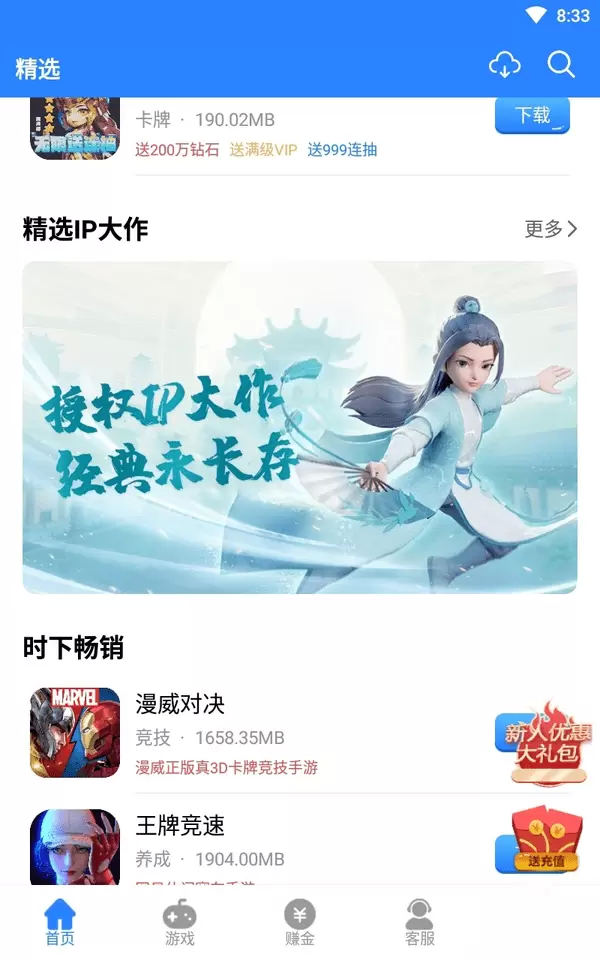Screen dimensions: 600x960
Task: Open the cloud download manager icon
Action: pyautogui.click(x=505, y=66)
